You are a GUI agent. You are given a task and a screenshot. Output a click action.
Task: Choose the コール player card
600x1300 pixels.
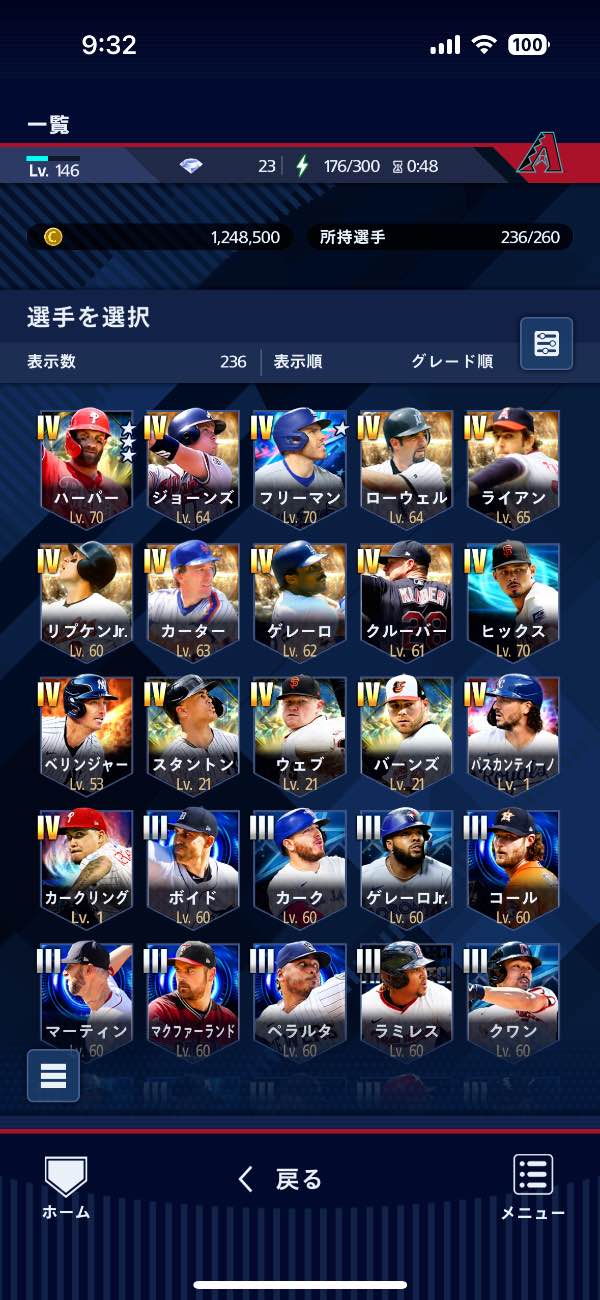(x=513, y=868)
